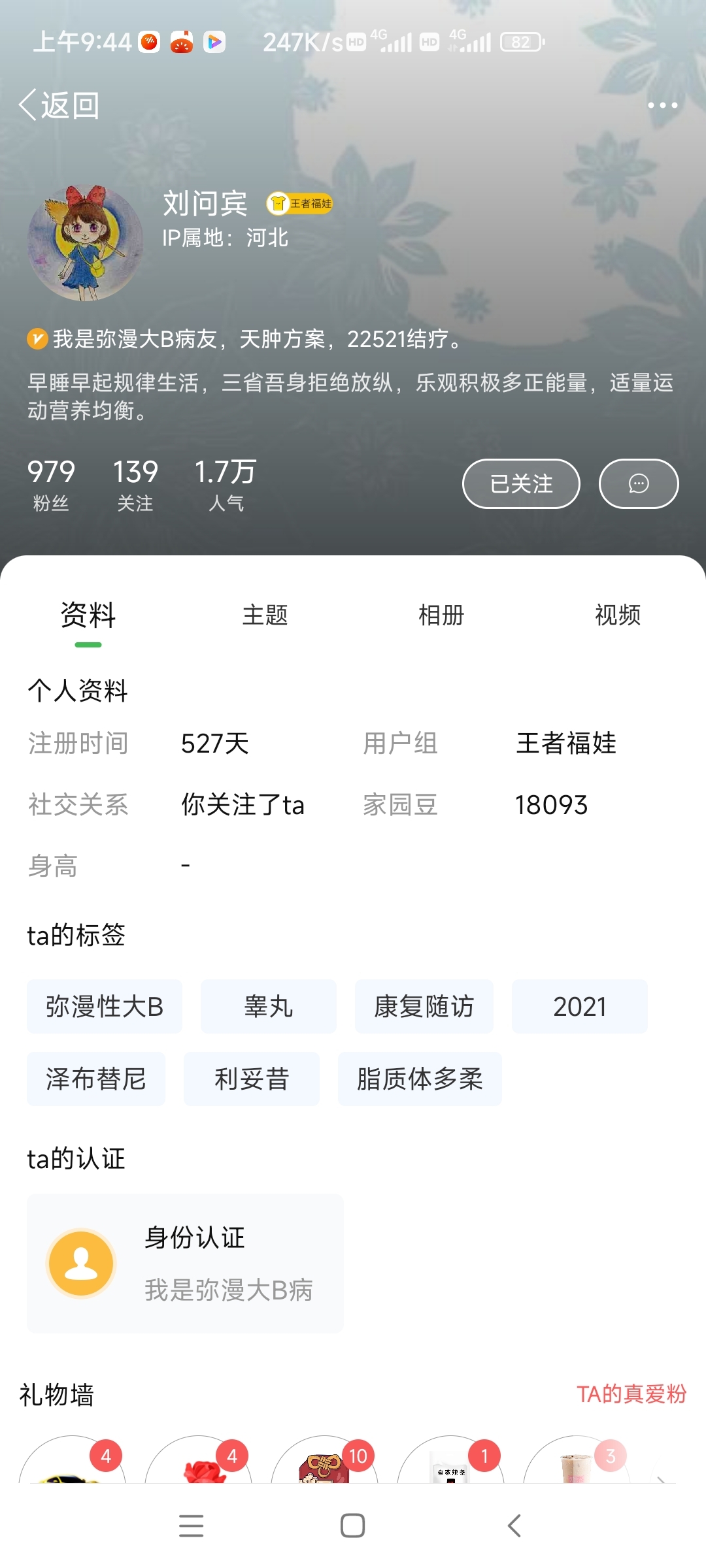Screen dimensions: 706x1568
Task: Tap the system home button
Action: 352,1526
